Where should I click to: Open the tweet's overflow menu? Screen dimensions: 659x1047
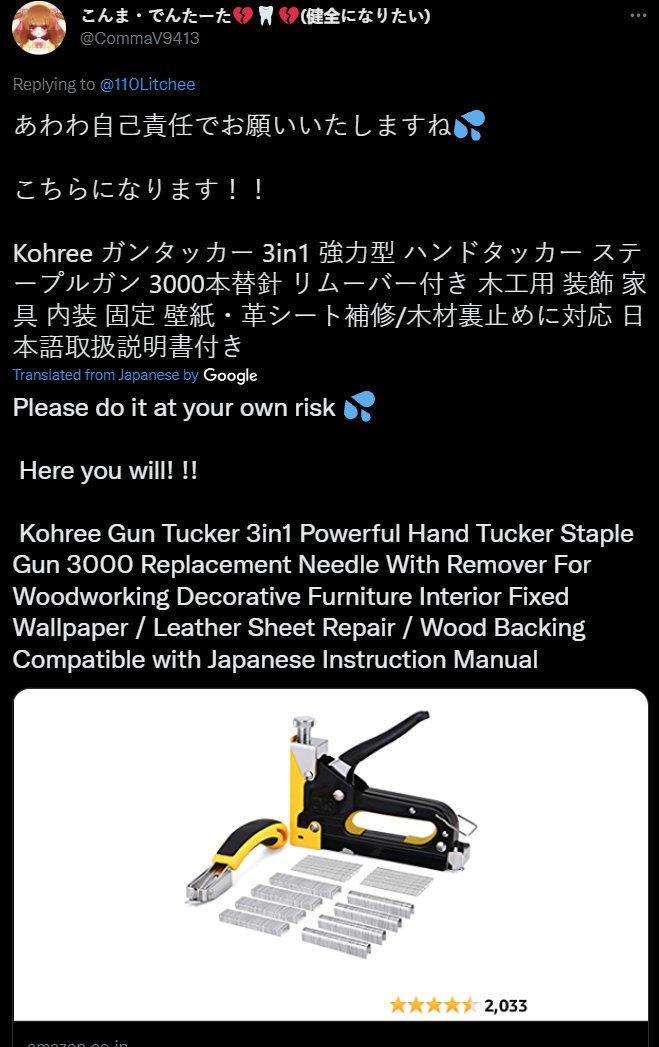638,17
